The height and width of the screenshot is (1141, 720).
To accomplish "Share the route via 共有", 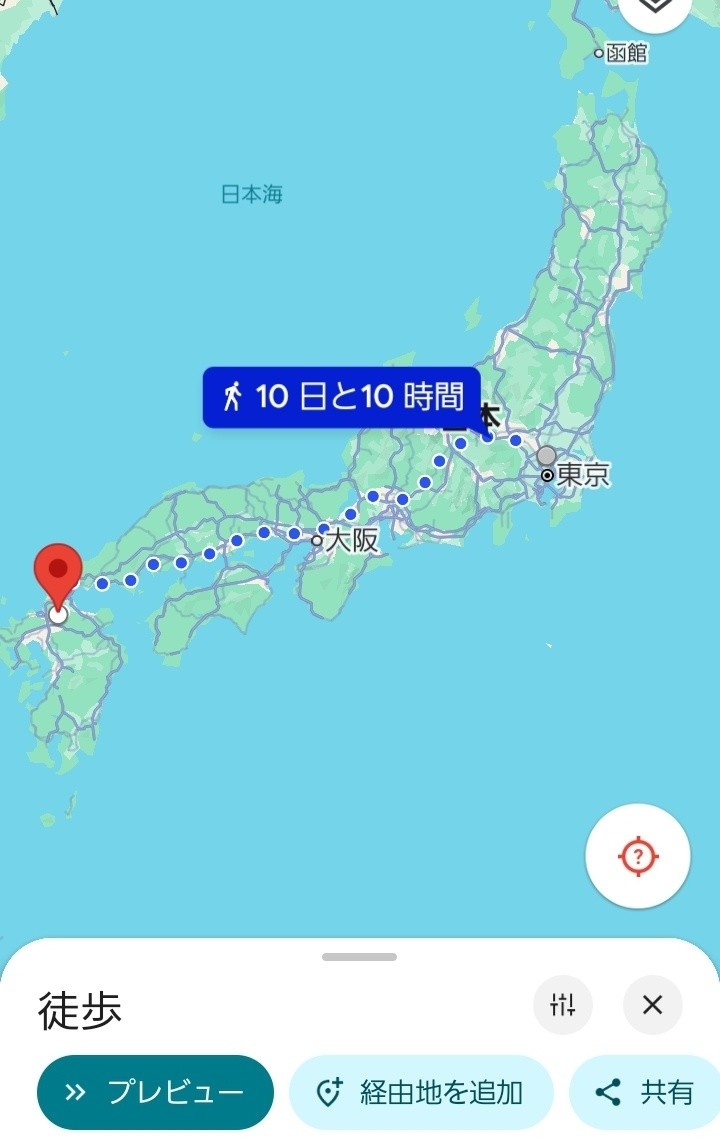I will [x=645, y=1092].
